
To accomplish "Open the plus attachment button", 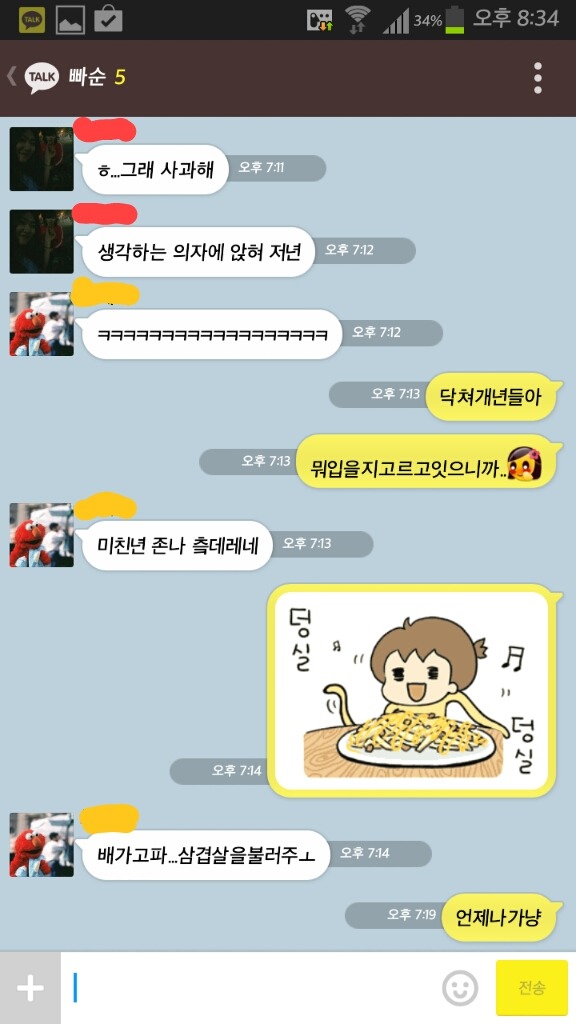I will tap(30, 988).
